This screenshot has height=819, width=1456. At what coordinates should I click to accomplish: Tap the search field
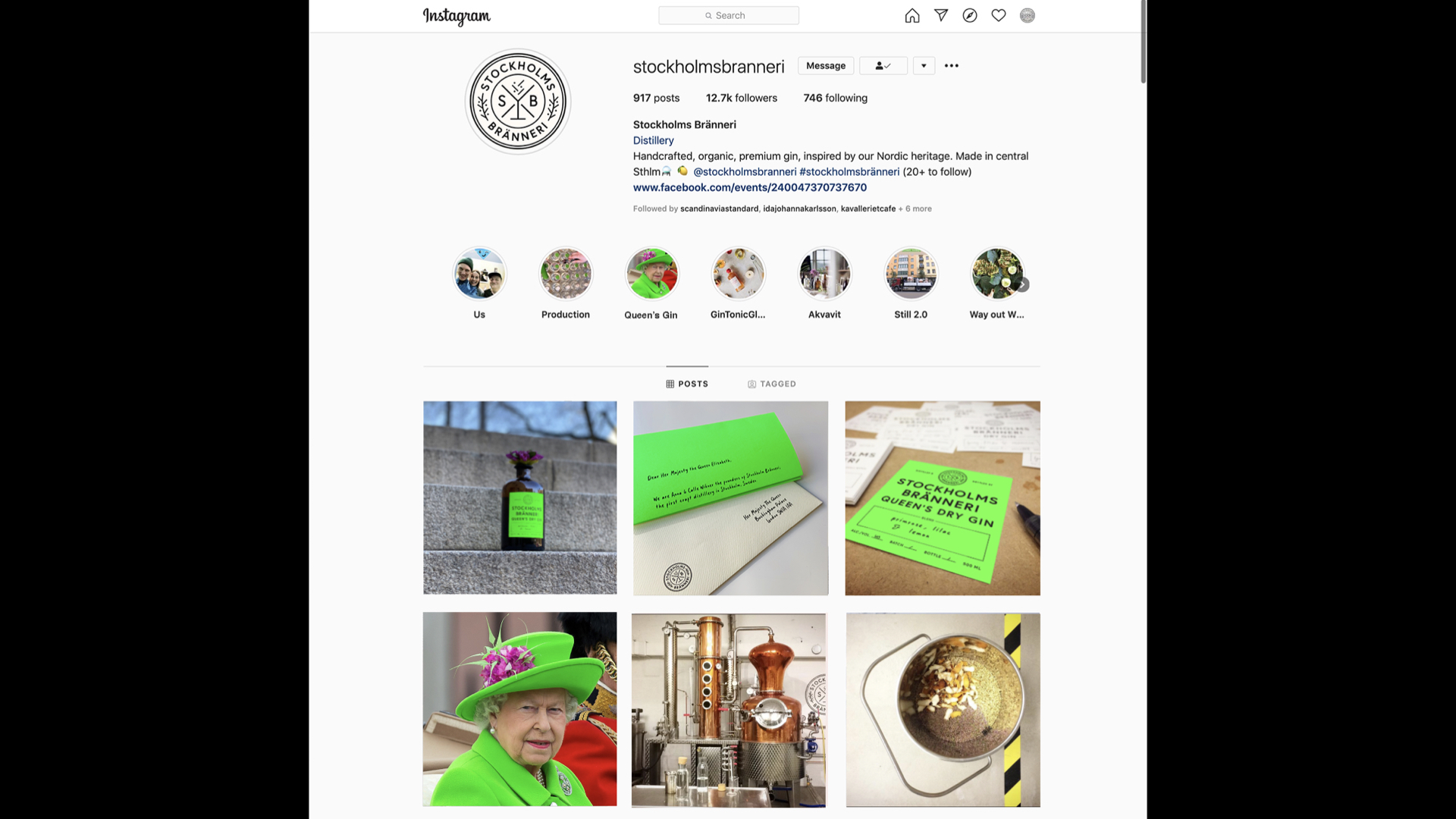click(x=728, y=15)
